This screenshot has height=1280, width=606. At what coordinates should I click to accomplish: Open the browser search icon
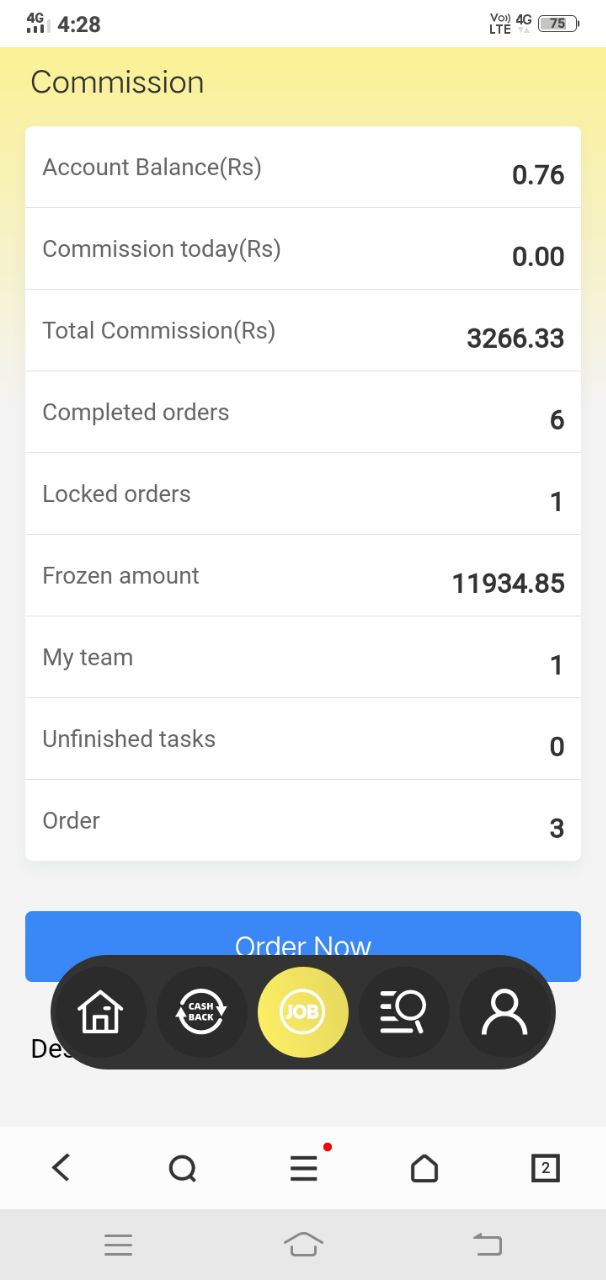click(182, 1167)
